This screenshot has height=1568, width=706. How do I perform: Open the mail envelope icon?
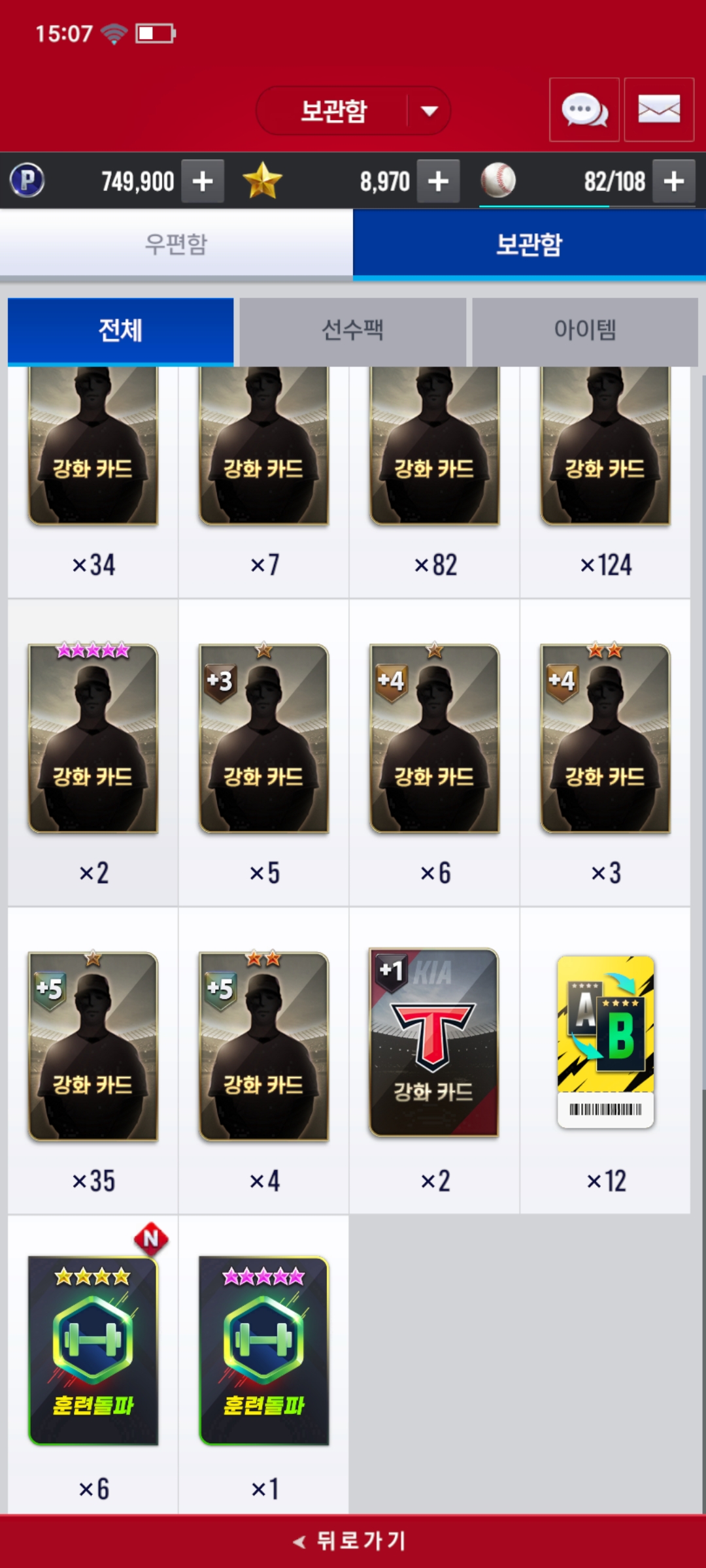tap(659, 110)
